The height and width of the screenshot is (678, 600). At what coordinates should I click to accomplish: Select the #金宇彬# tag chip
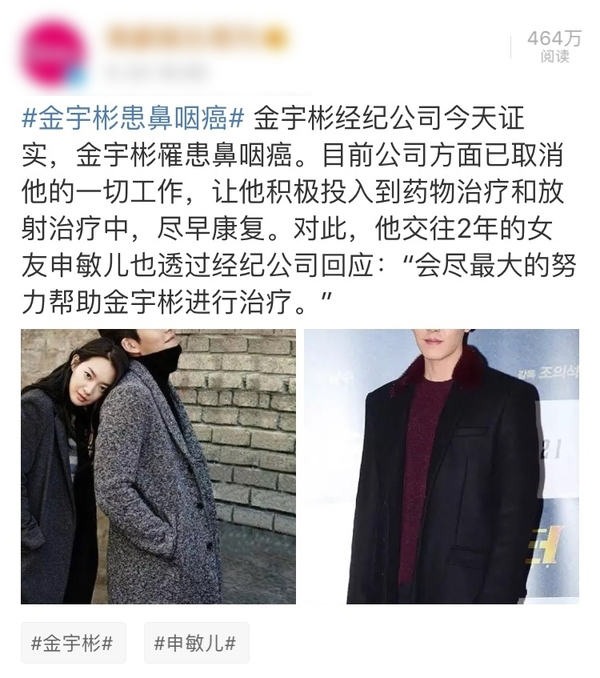73,643
